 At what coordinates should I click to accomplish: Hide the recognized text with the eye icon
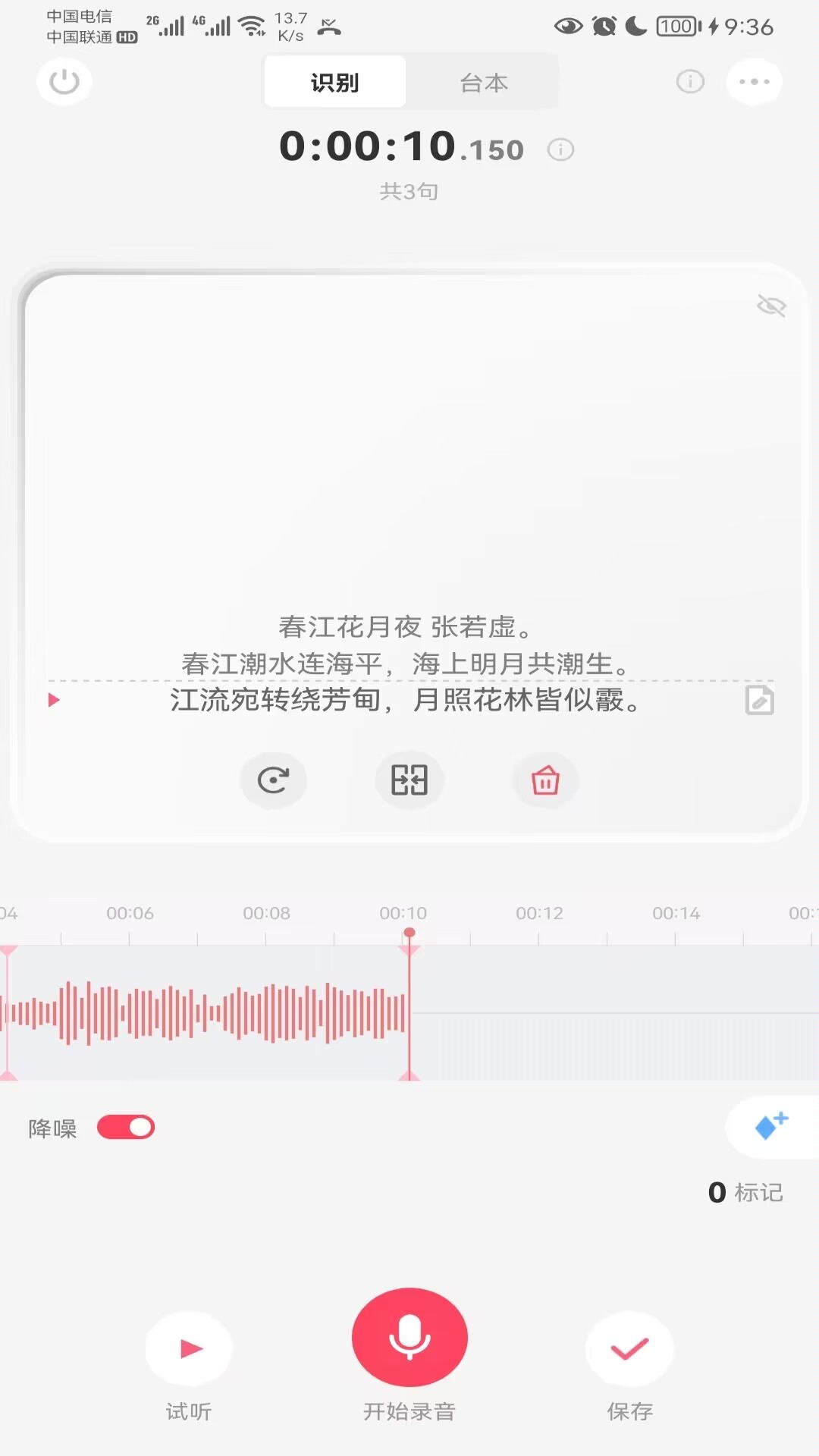click(x=771, y=306)
